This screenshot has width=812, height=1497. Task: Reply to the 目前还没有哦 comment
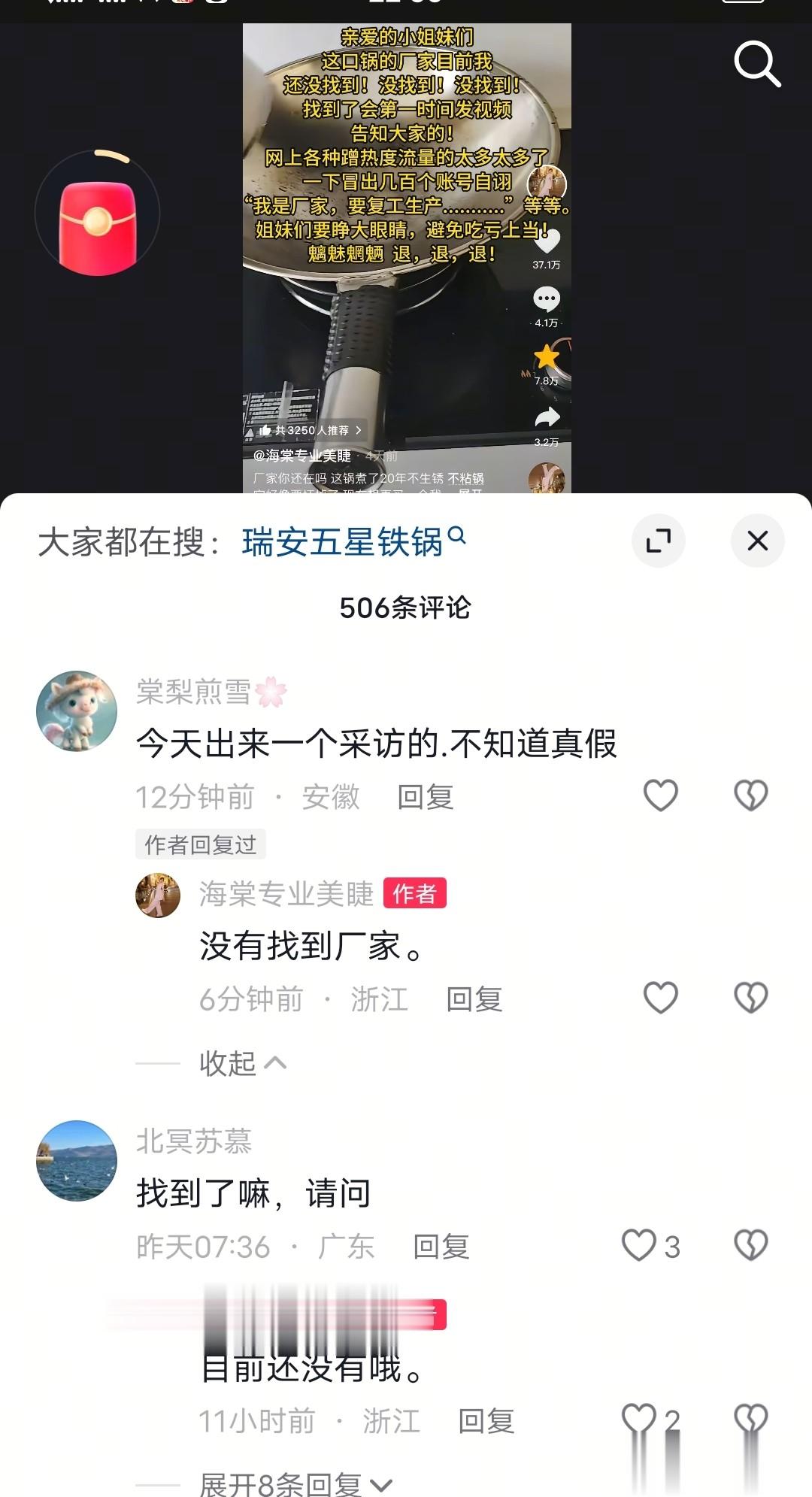(486, 1421)
